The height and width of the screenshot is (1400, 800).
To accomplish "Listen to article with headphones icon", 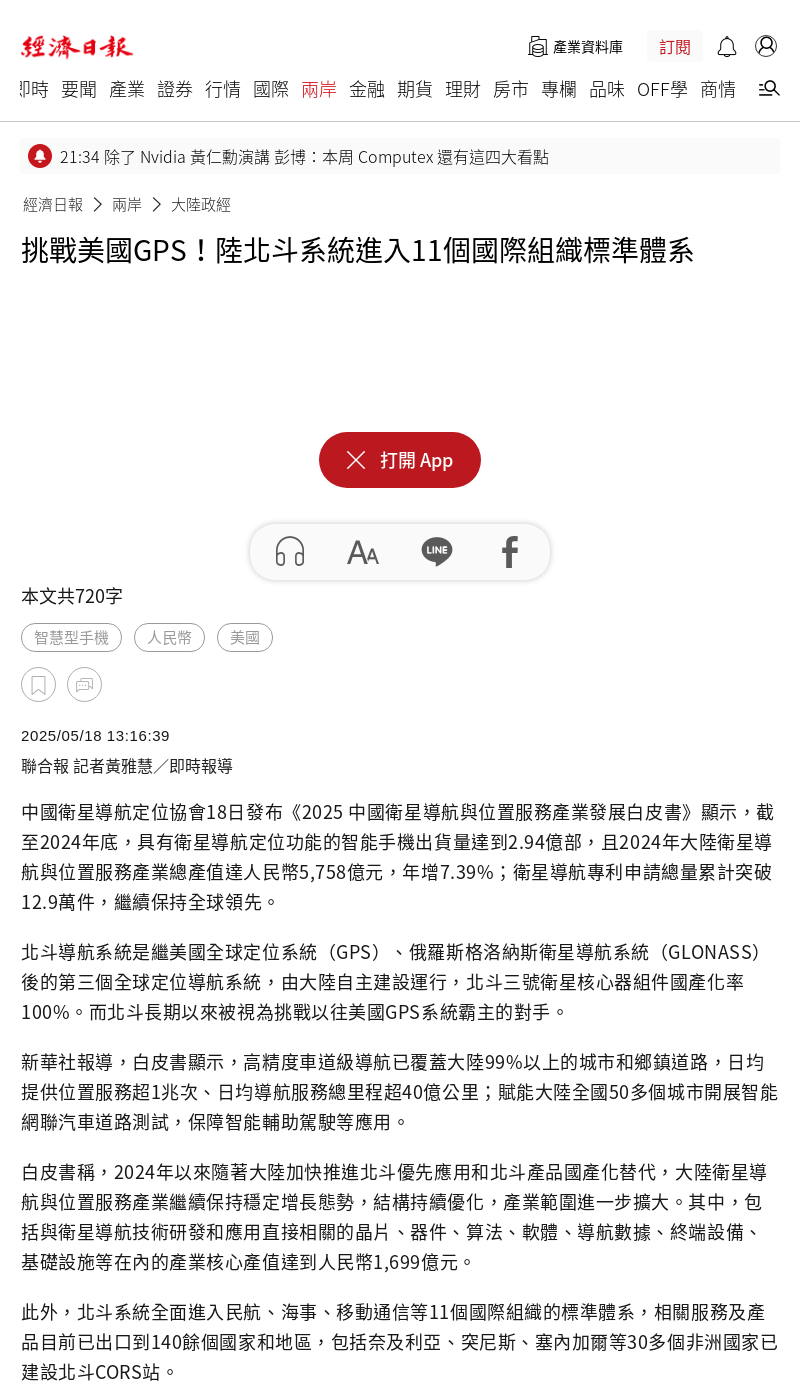I will pyautogui.click(x=290, y=552).
